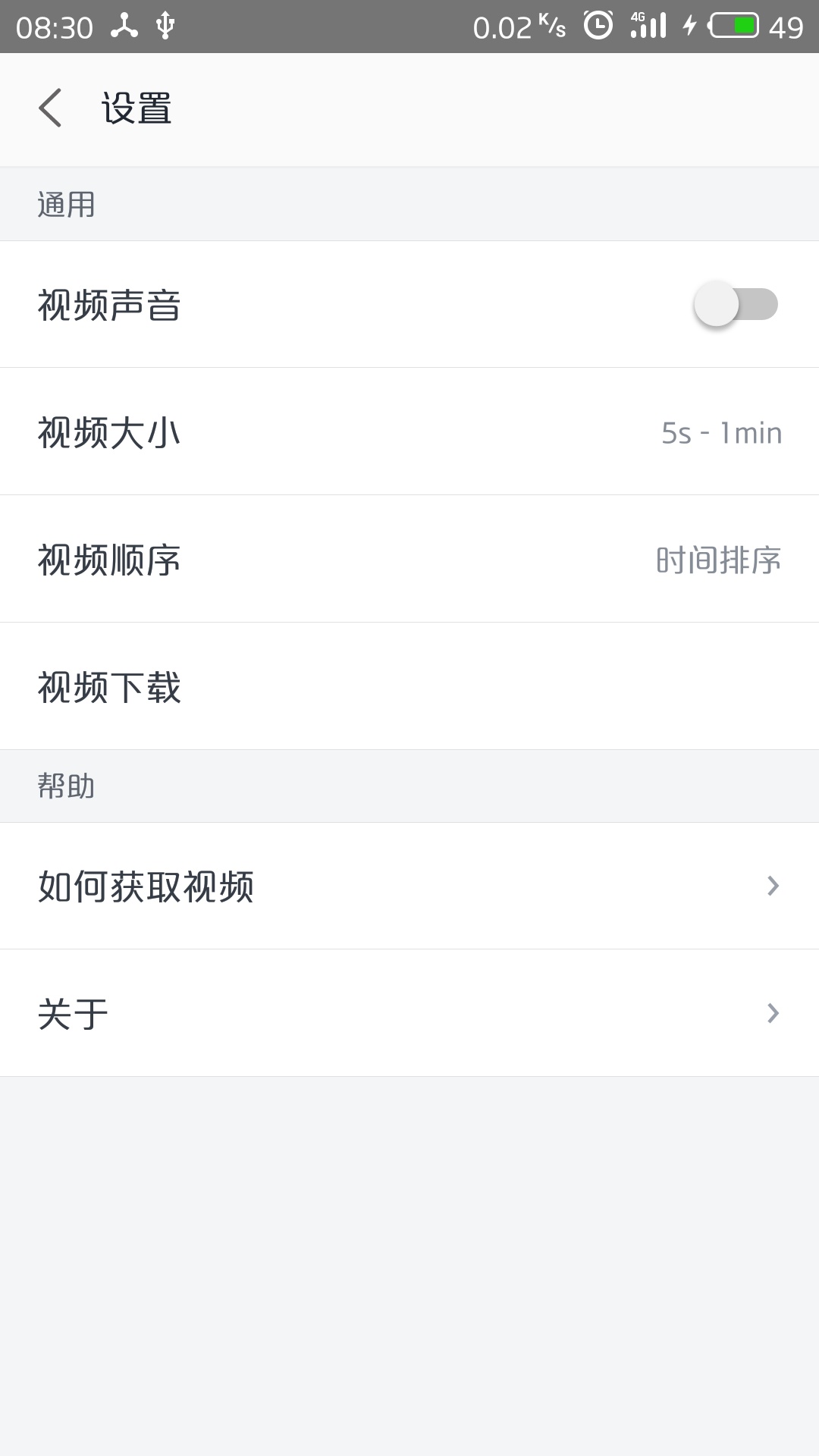The width and height of the screenshot is (819, 1456).
Task: Expand 如何获取视频 via its chevron
Action: click(x=772, y=886)
